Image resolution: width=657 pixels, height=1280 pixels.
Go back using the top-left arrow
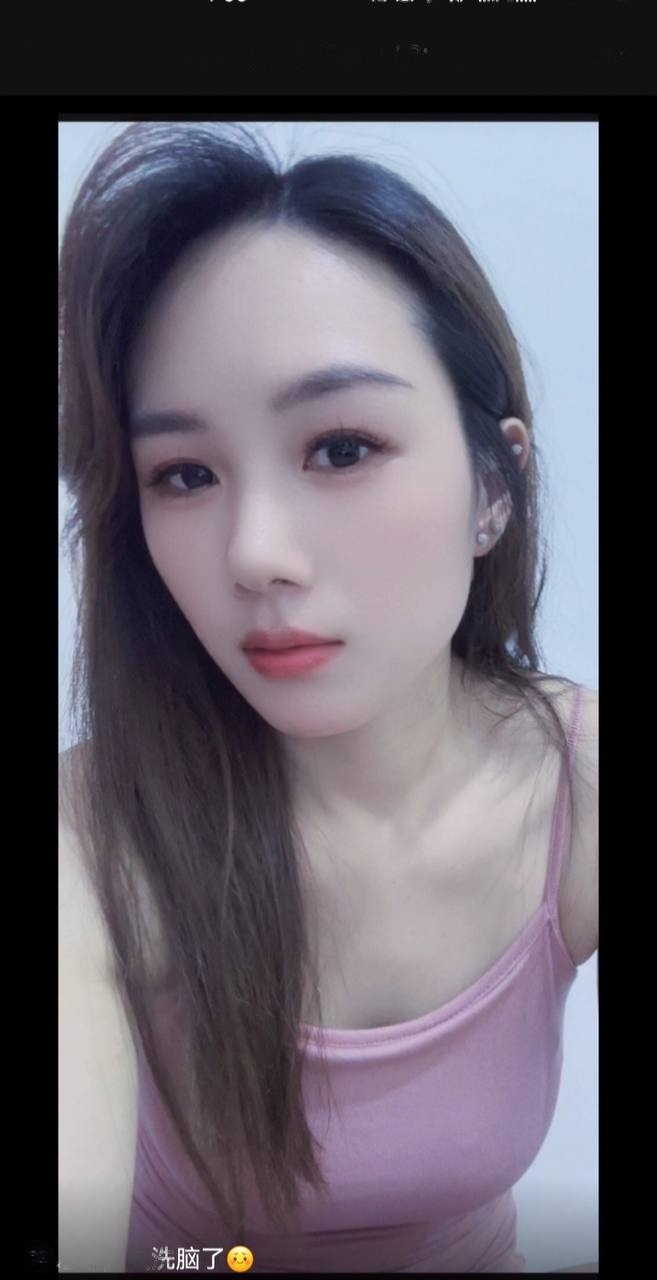pyautogui.click(x=35, y=57)
